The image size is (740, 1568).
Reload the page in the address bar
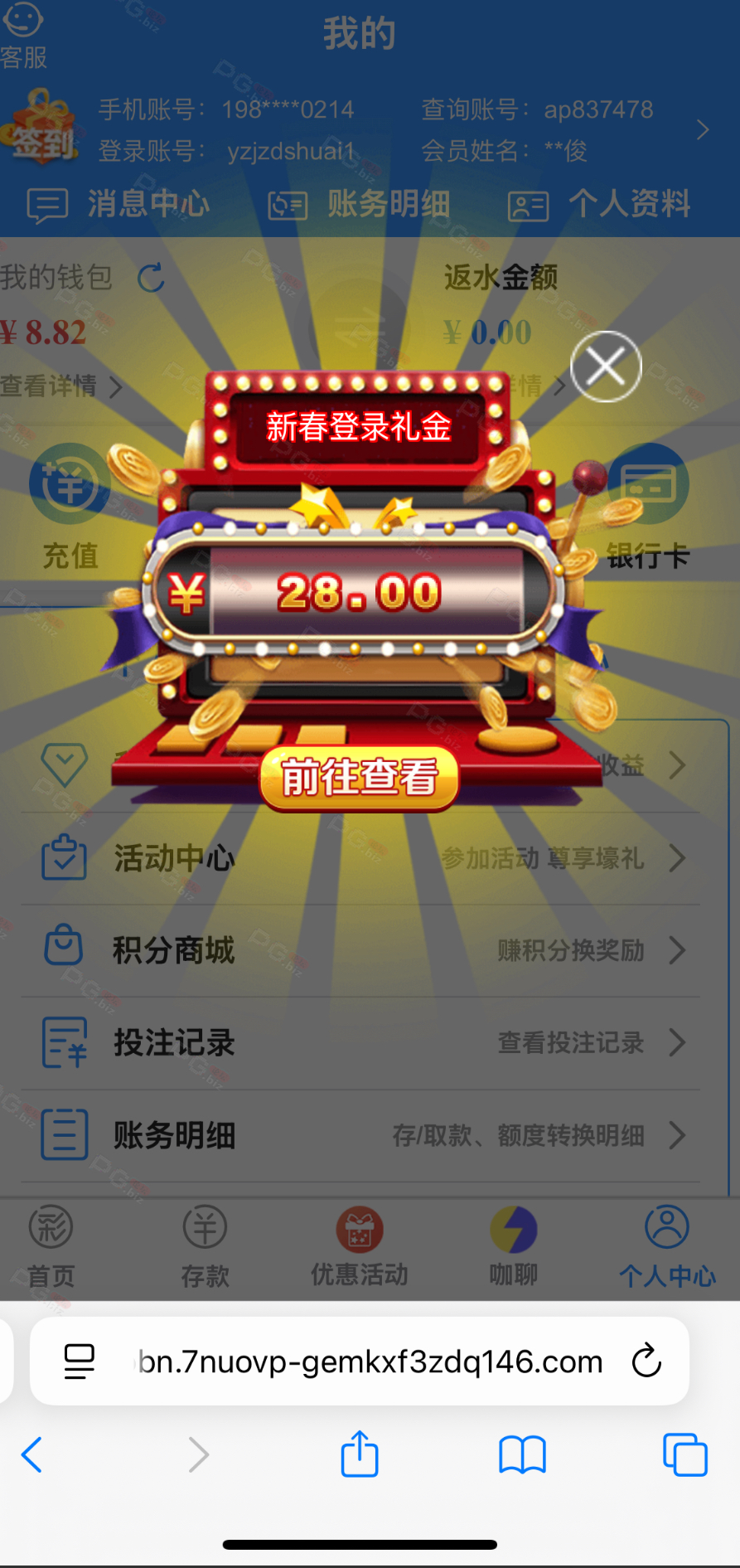click(x=646, y=1361)
